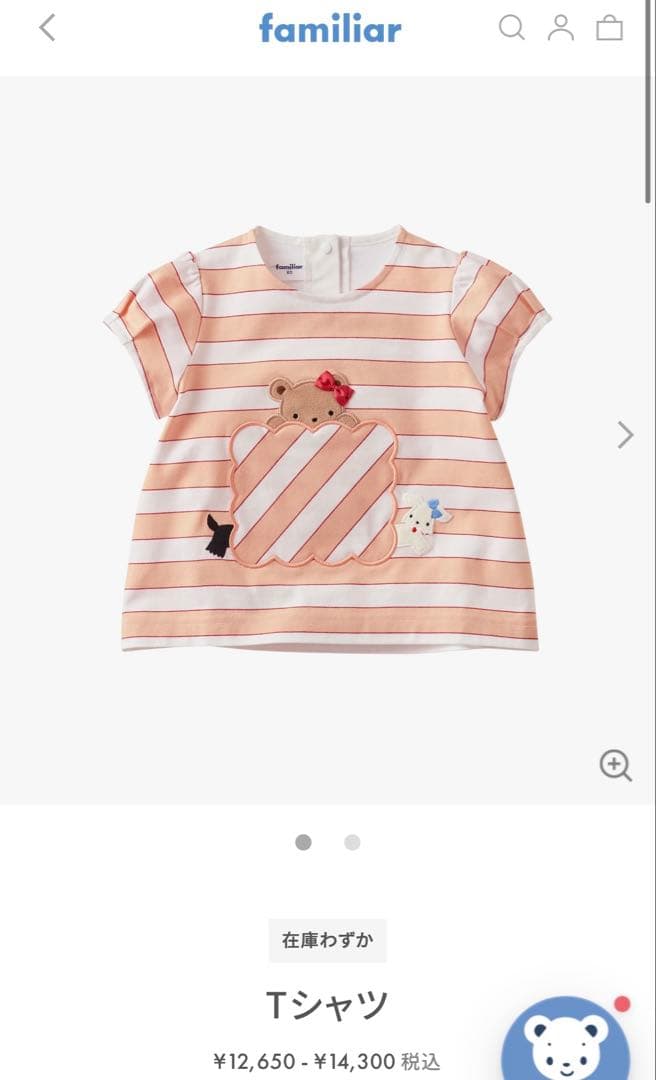Open the account profile icon

(561, 28)
